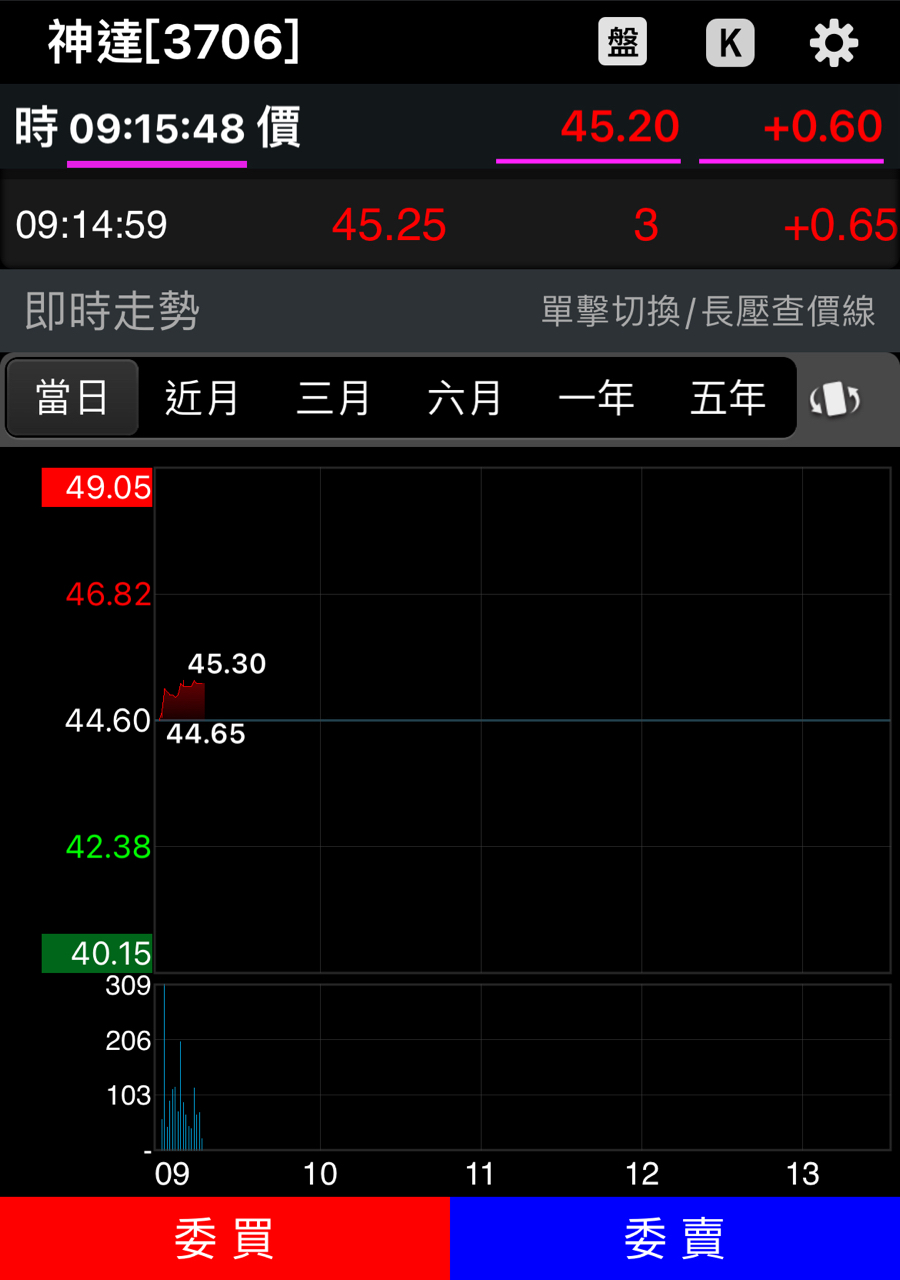
Task: Switch to the 近月 chart range
Action: pyautogui.click(x=202, y=398)
